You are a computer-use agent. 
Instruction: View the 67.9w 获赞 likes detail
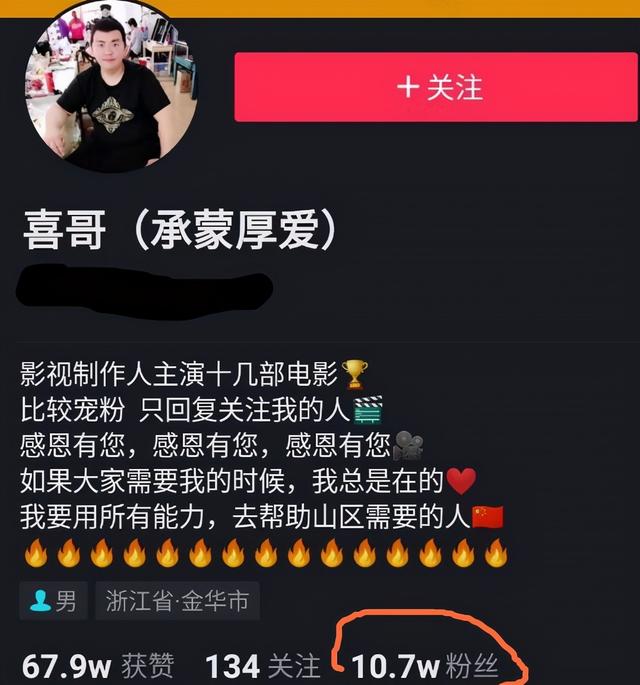pyautogui.click(x=97, y=664)
